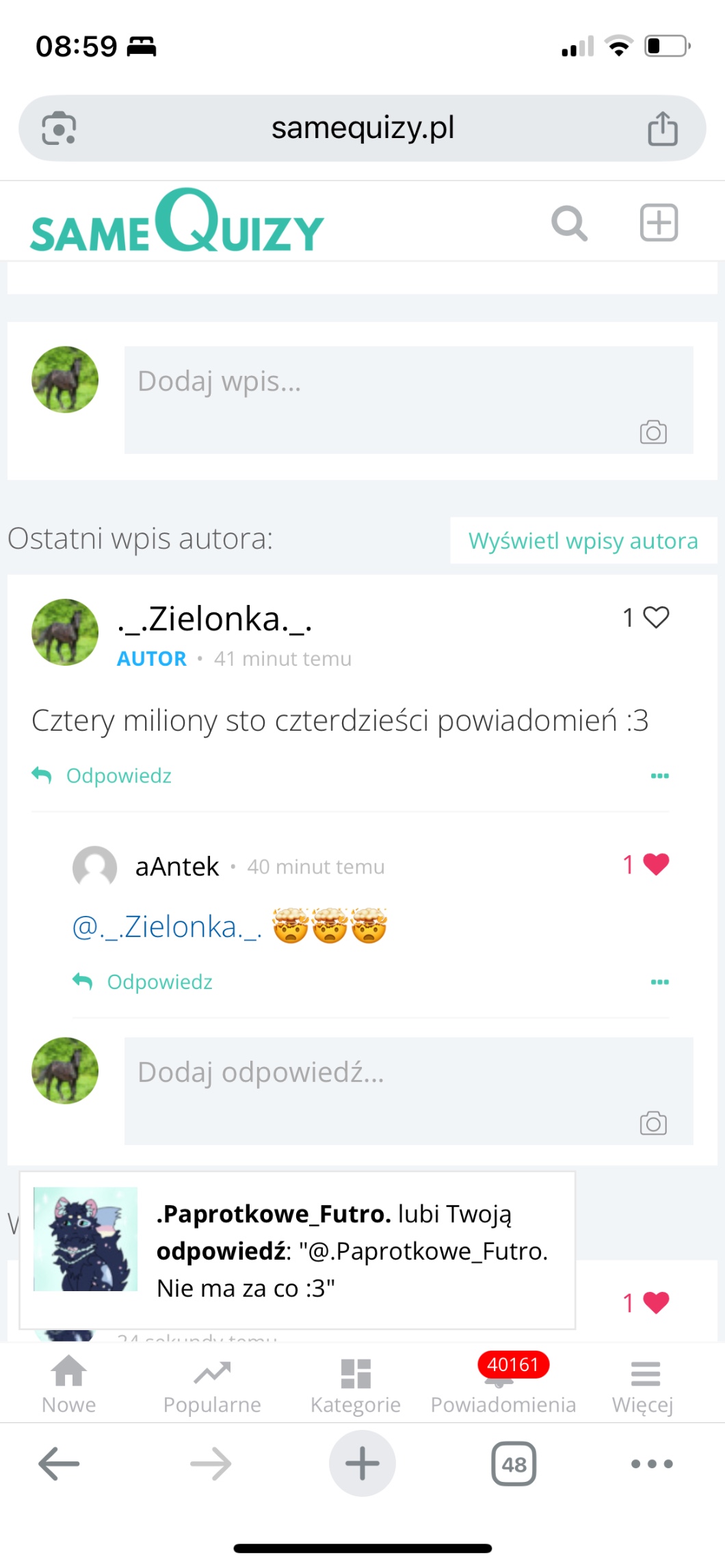Tap the add-quiz plus icon in the header
This screenshot has width=725, height=1568.
coord(659,223)
